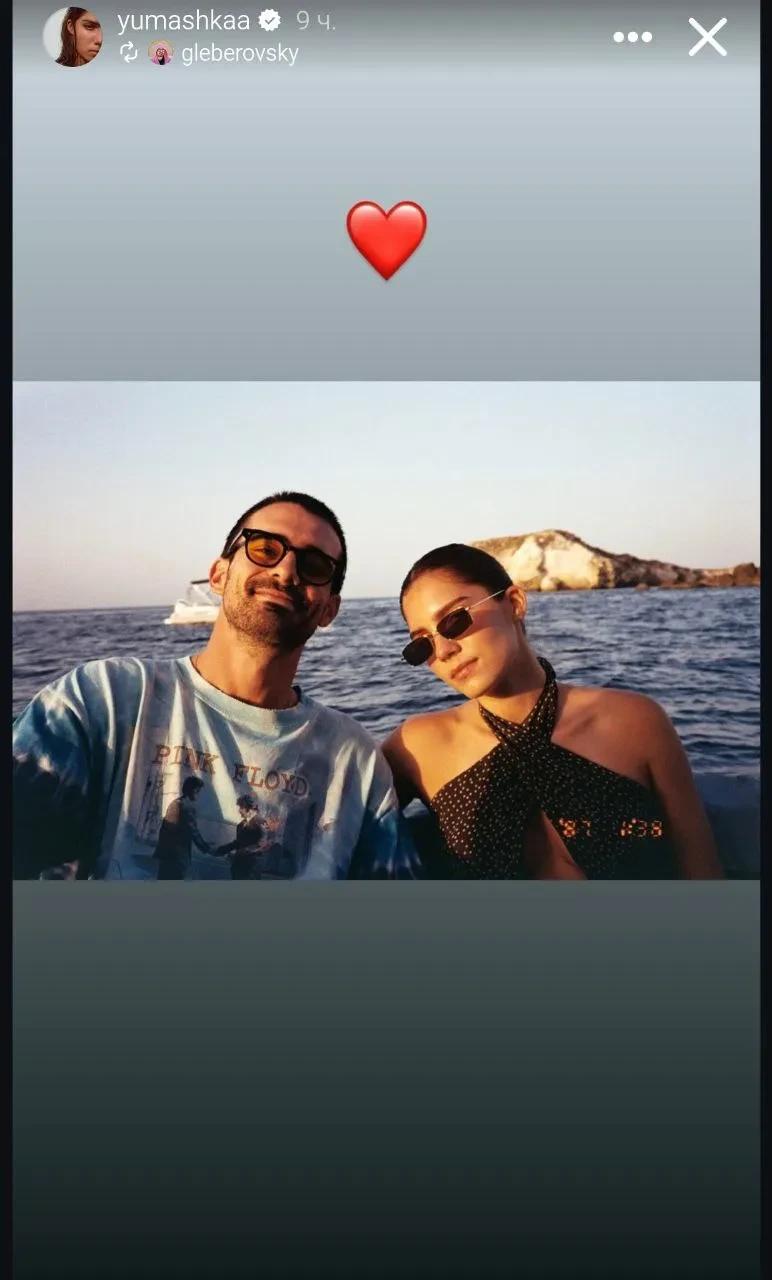The height and width of the screenshot is (1280, 772).
Task: Open the three-dot options menu
Action: point(632,37)
